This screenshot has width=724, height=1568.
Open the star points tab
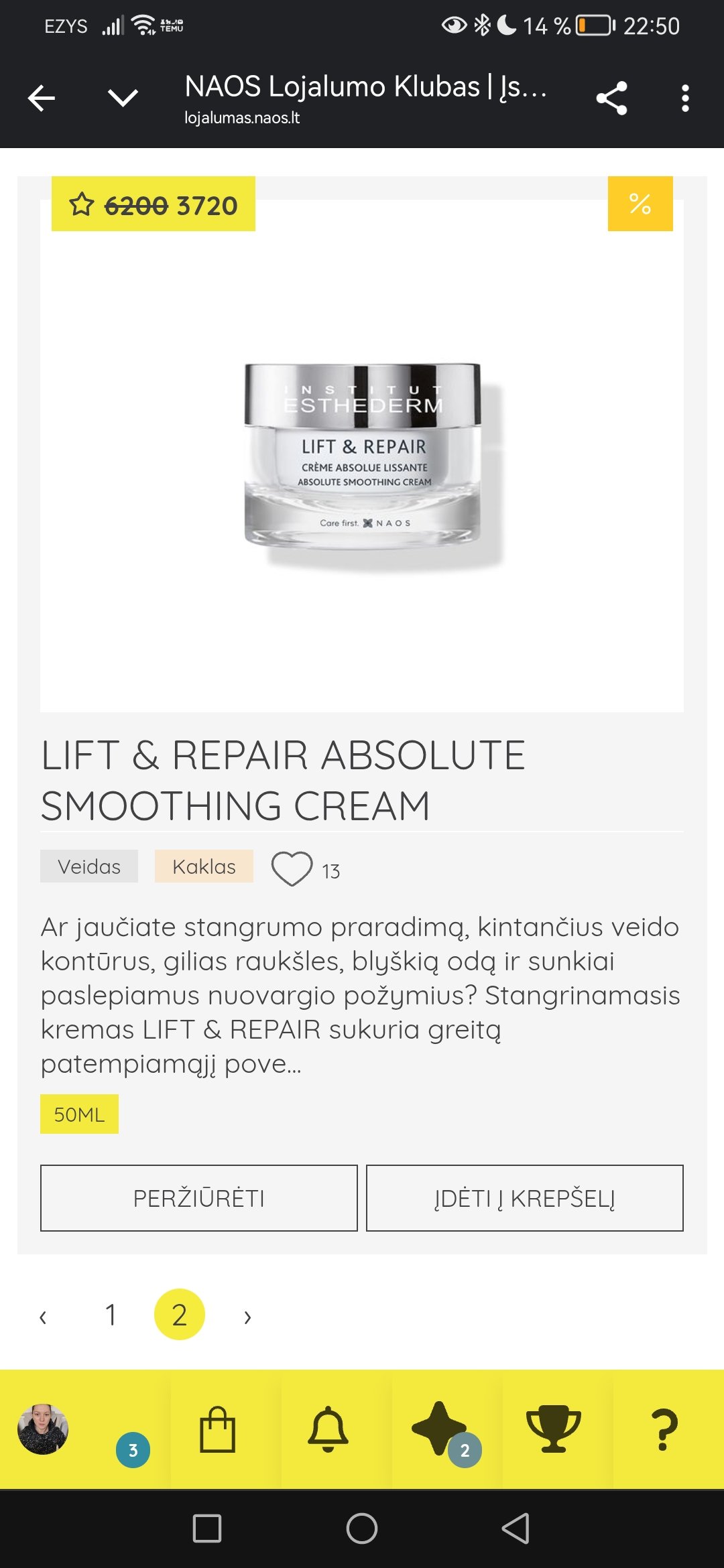pos(439,1428)
